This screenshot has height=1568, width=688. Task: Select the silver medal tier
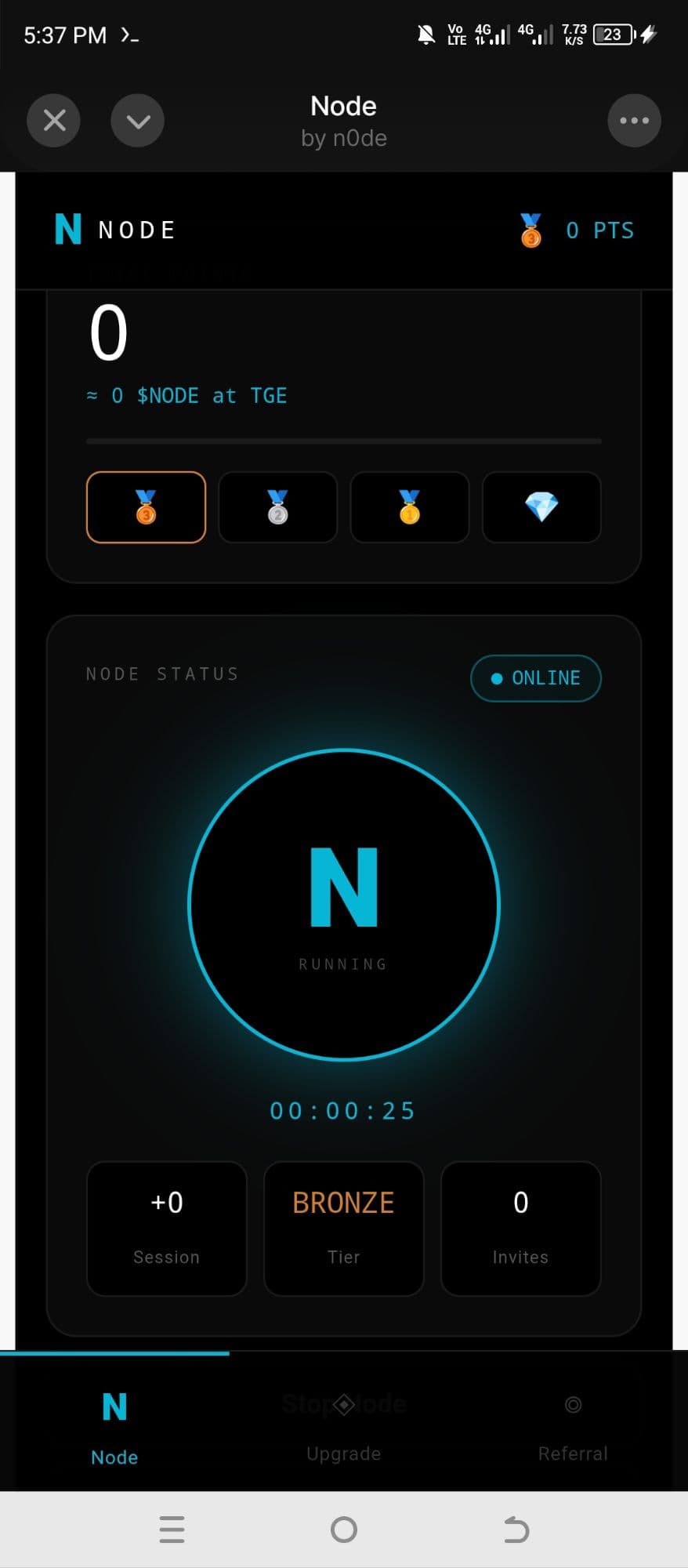277,507
